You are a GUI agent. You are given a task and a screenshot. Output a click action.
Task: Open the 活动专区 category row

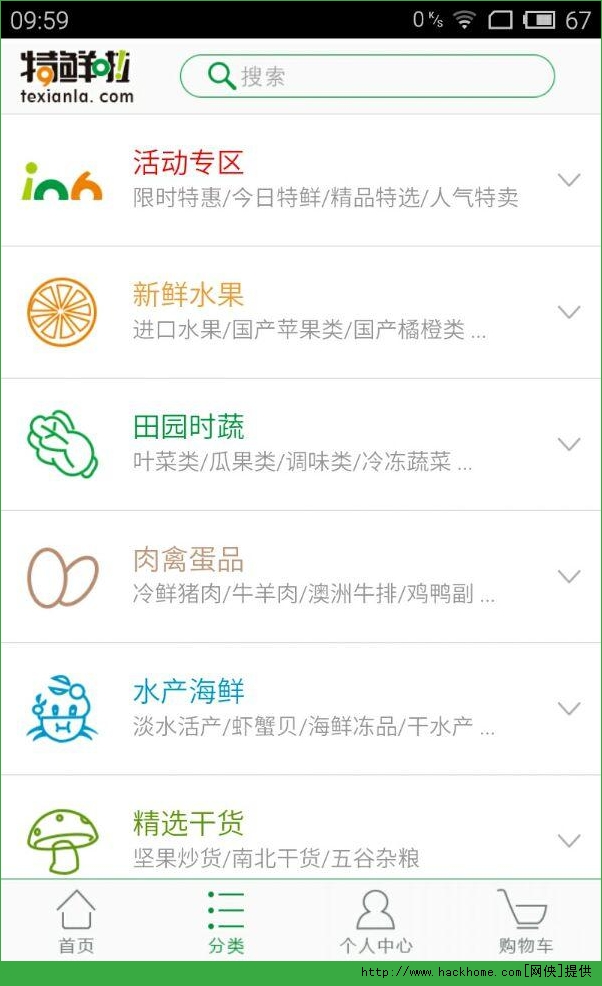pos(300,179)
